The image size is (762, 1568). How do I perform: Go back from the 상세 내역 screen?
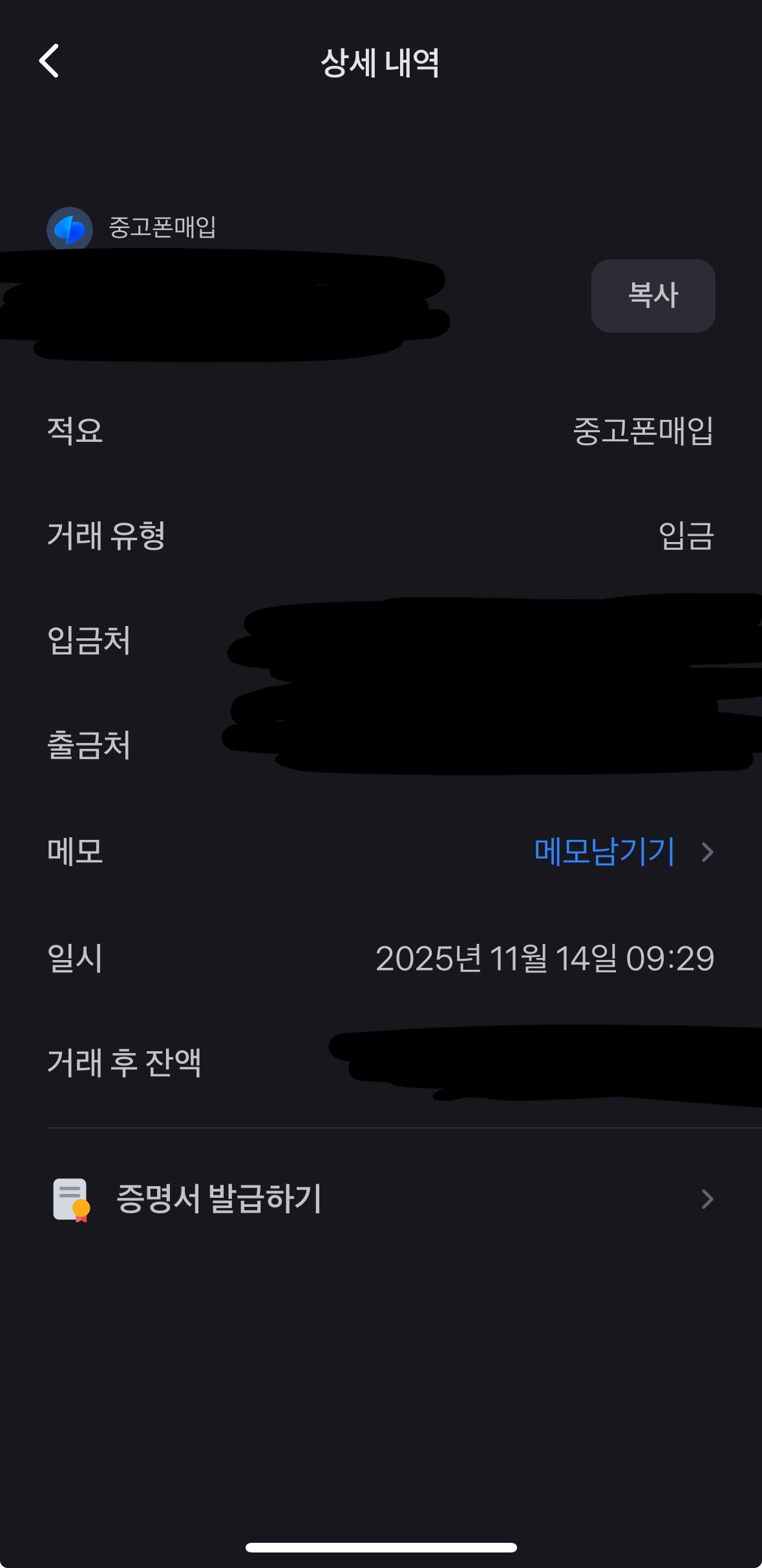point(49,61)
